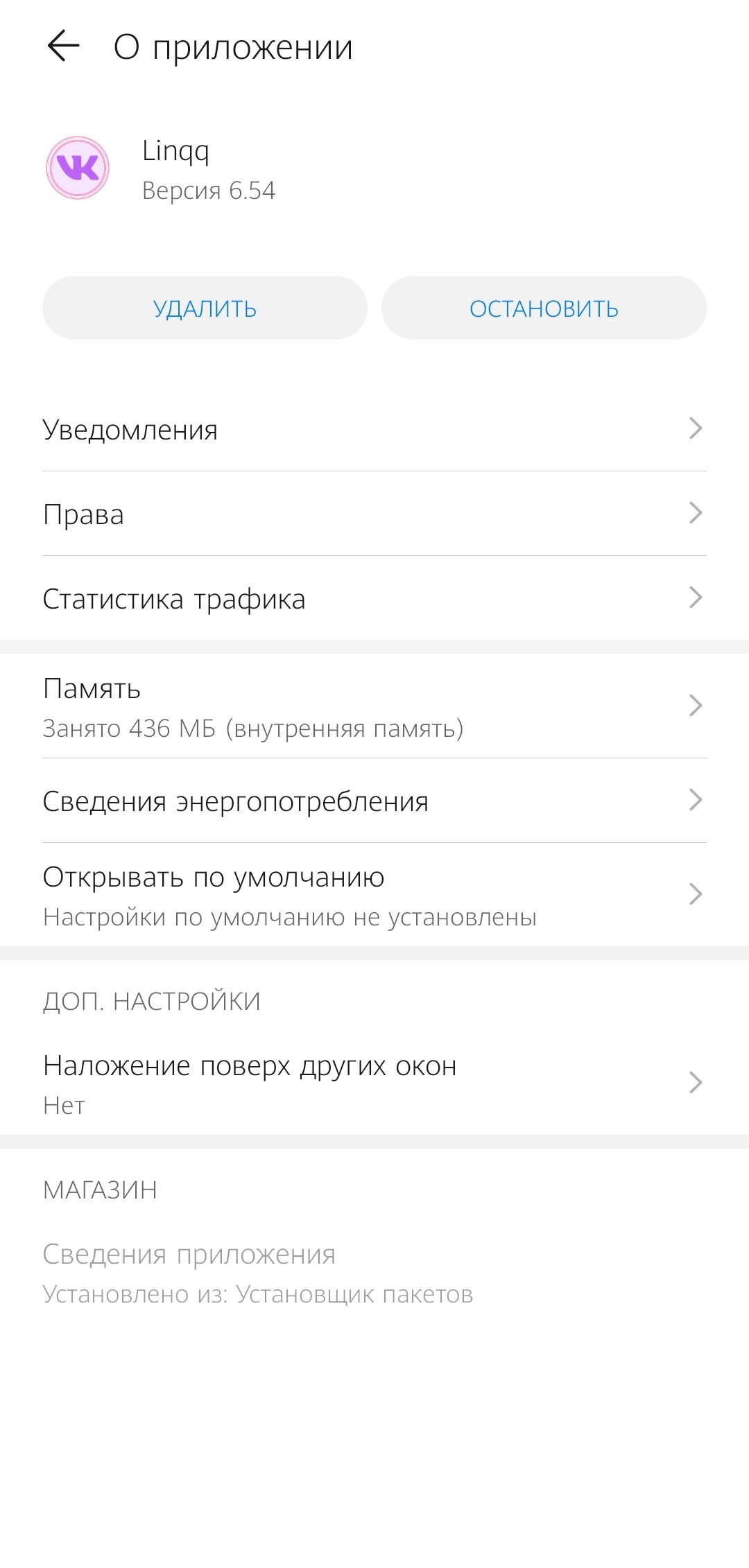View Статистика трафика
Screen dimensions: 749x1568
[374, 598]
